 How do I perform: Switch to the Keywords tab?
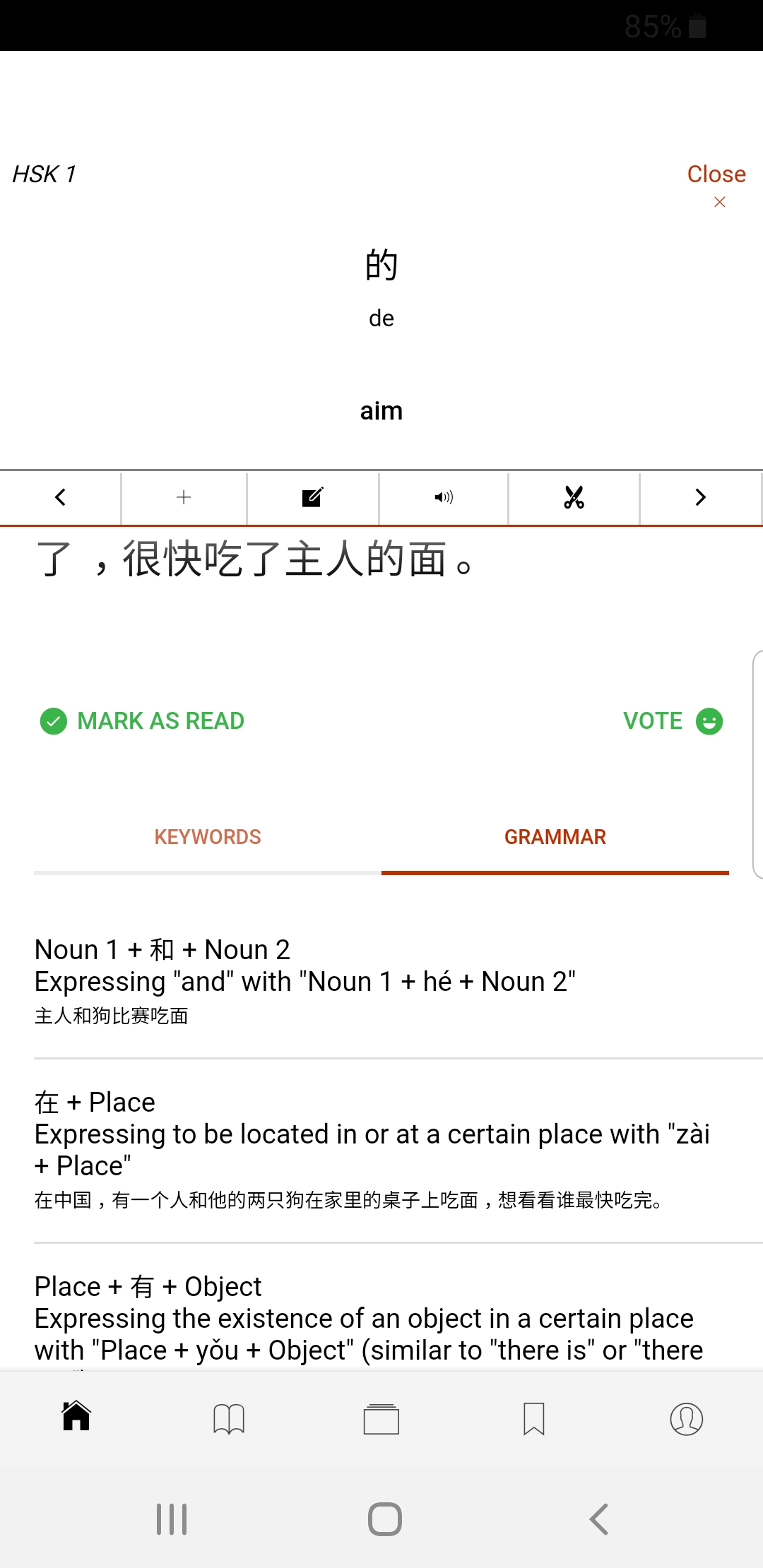[208, 837]
